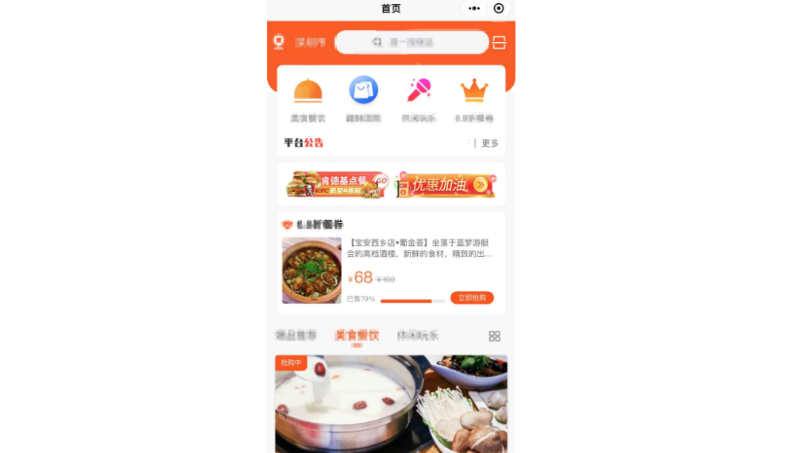Switch to the 爆品推荐 tab
The width and height of the screenshot is (800, 453).
[296, 336]
